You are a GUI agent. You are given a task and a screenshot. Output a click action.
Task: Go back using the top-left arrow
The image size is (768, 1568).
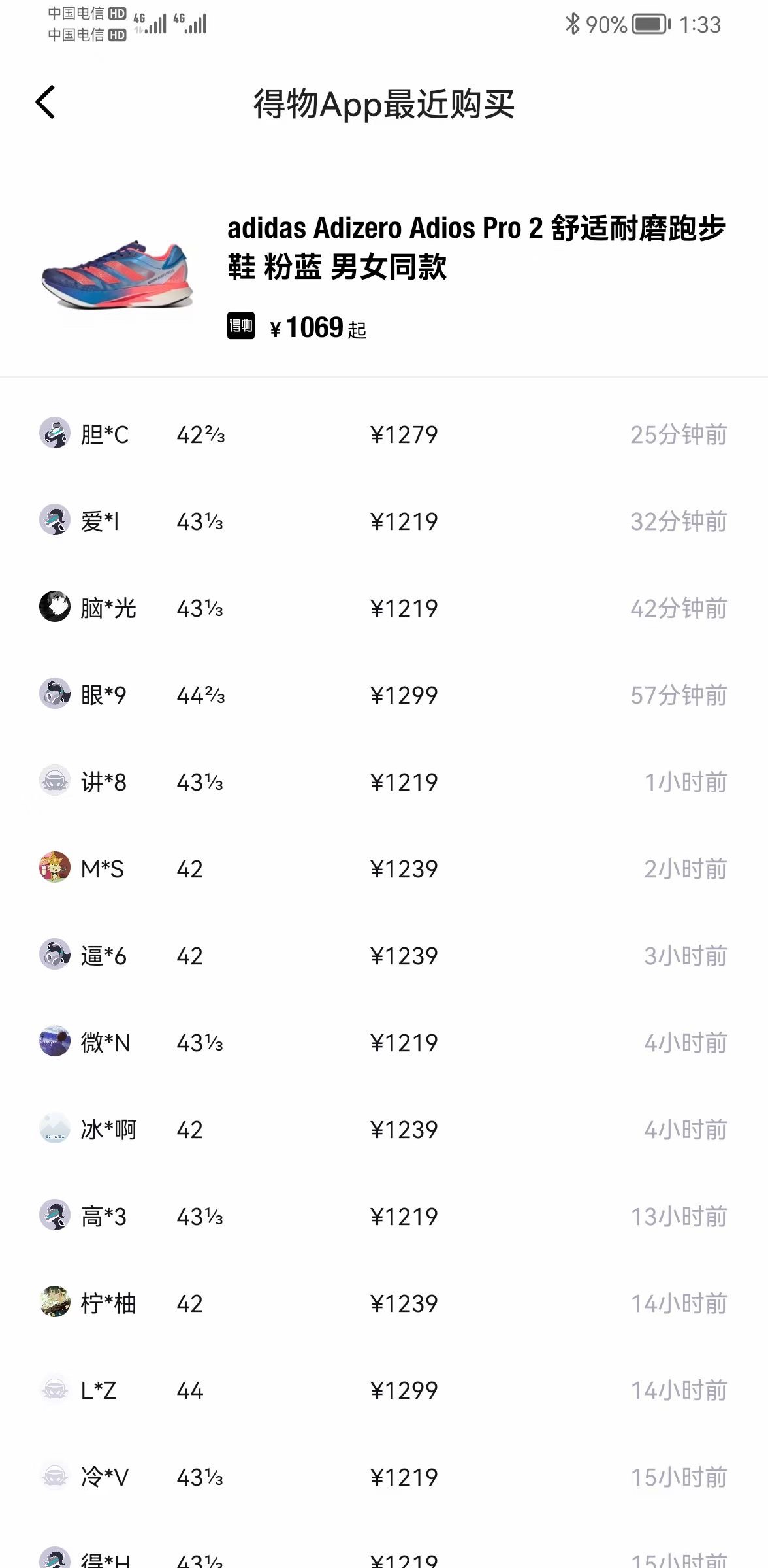46,103
